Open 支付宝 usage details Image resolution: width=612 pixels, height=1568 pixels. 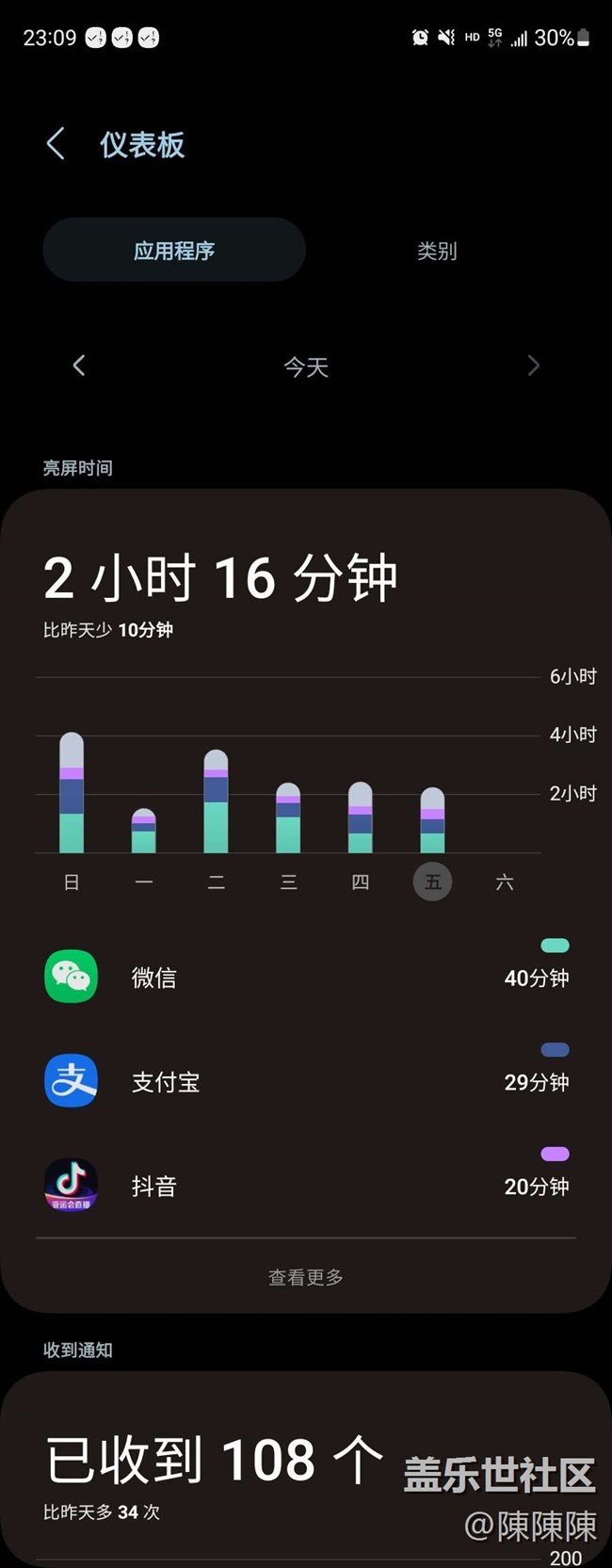click(306, 1081)
